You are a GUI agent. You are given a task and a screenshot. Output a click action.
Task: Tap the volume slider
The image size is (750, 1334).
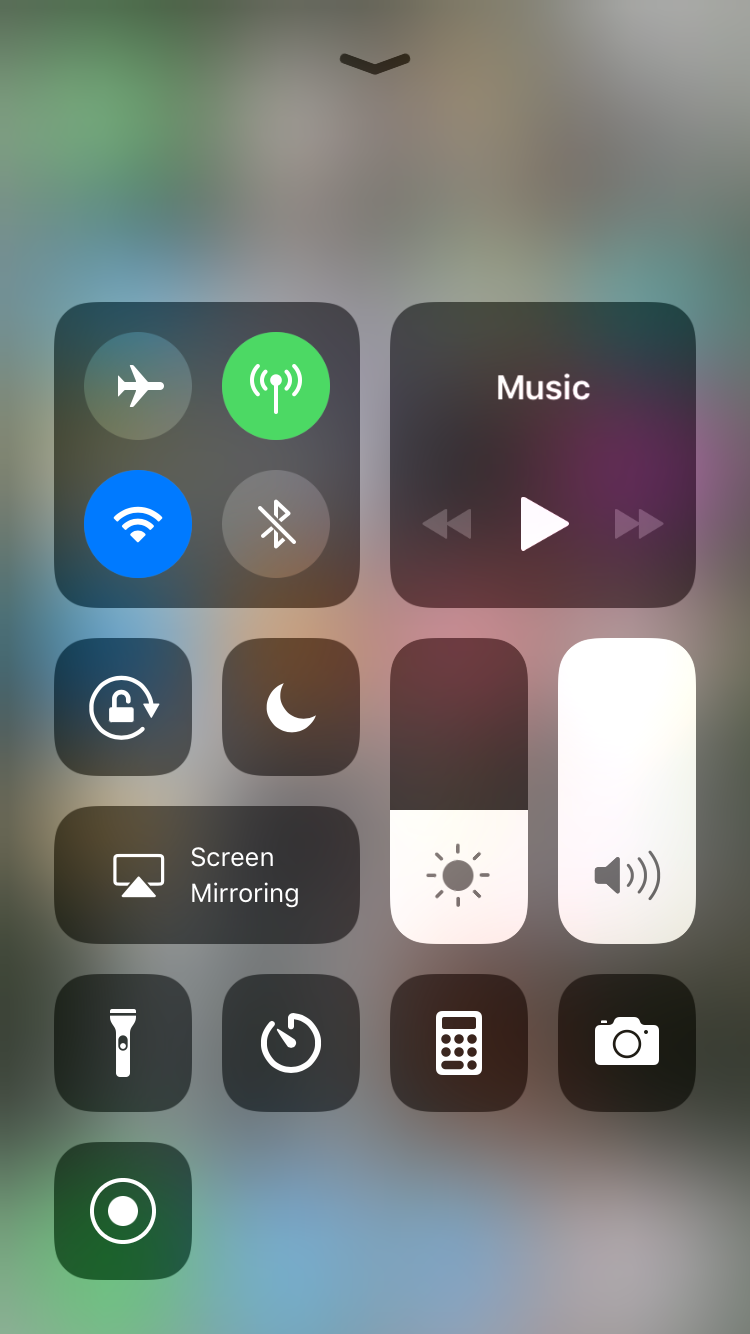tap(627, 791)
